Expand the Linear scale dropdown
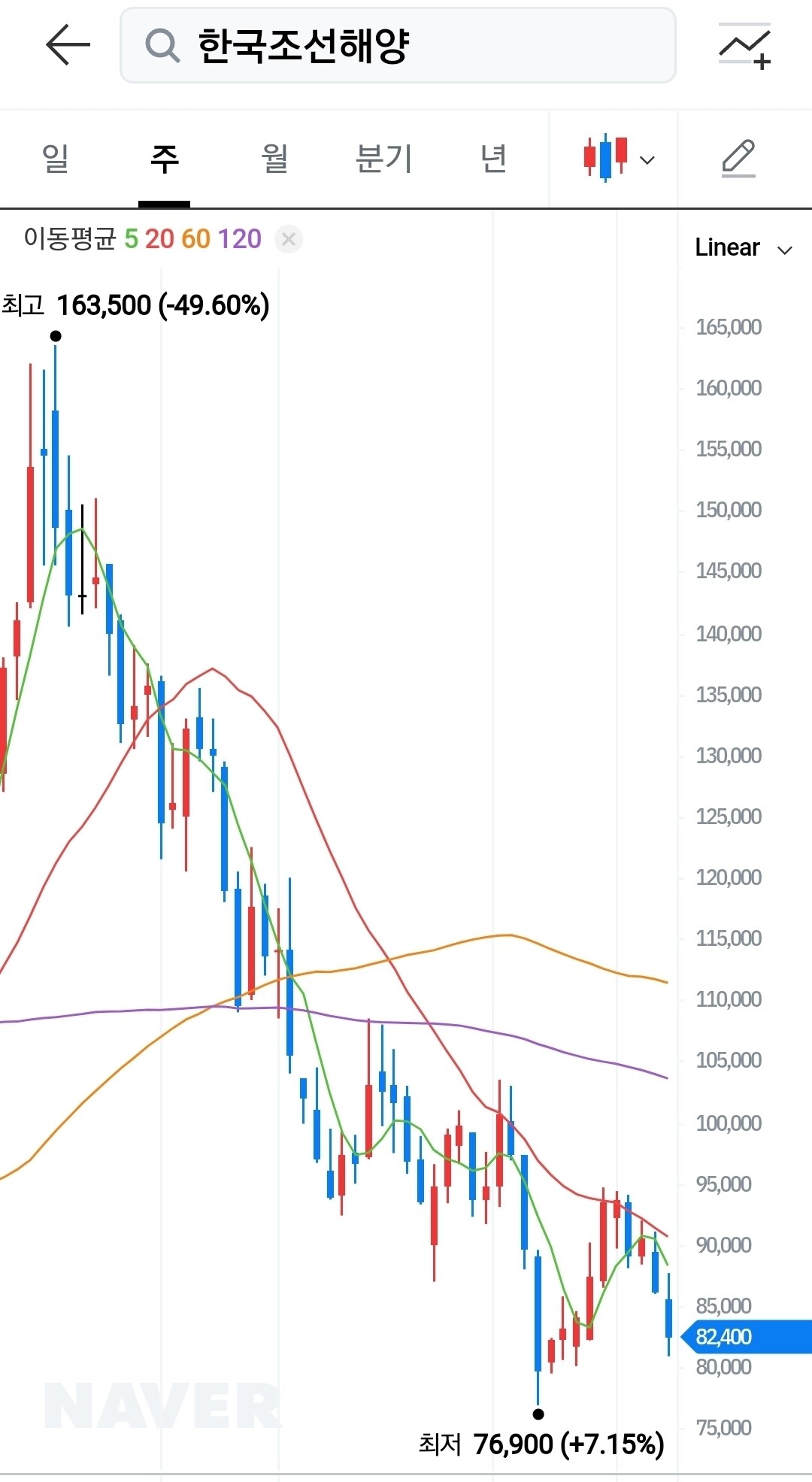Viewport: 812px width, 1482px height. (x=743, y=247)
